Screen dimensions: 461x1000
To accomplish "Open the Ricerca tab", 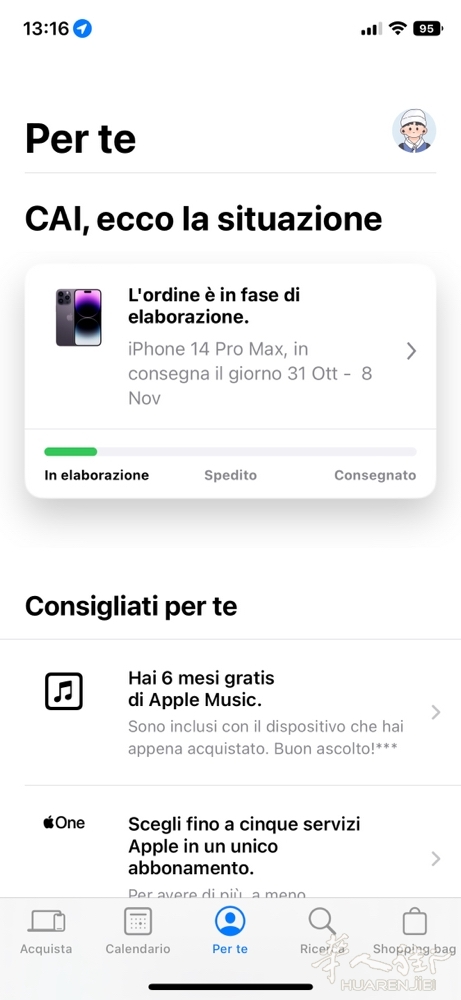I will point(322,931).
